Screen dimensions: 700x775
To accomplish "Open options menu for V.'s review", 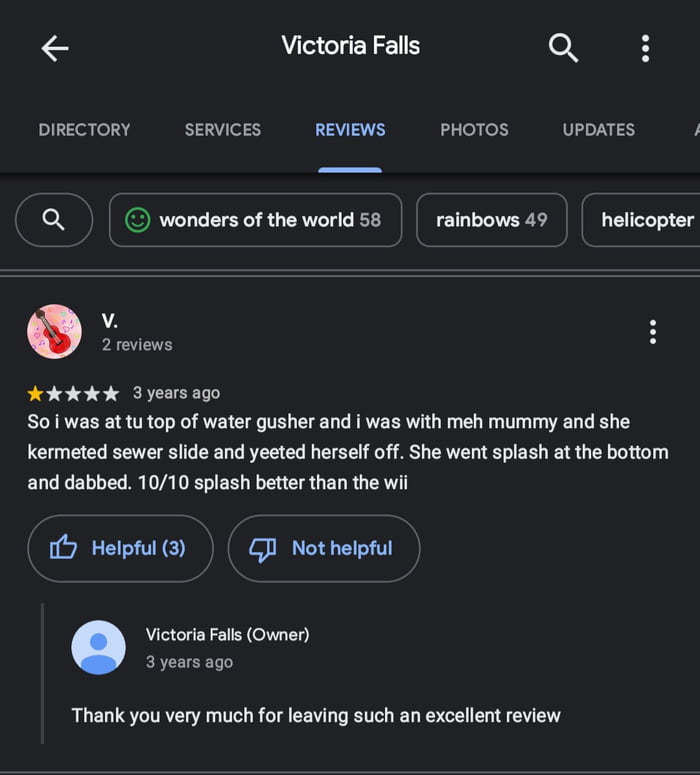I will [x=652, y=332].
